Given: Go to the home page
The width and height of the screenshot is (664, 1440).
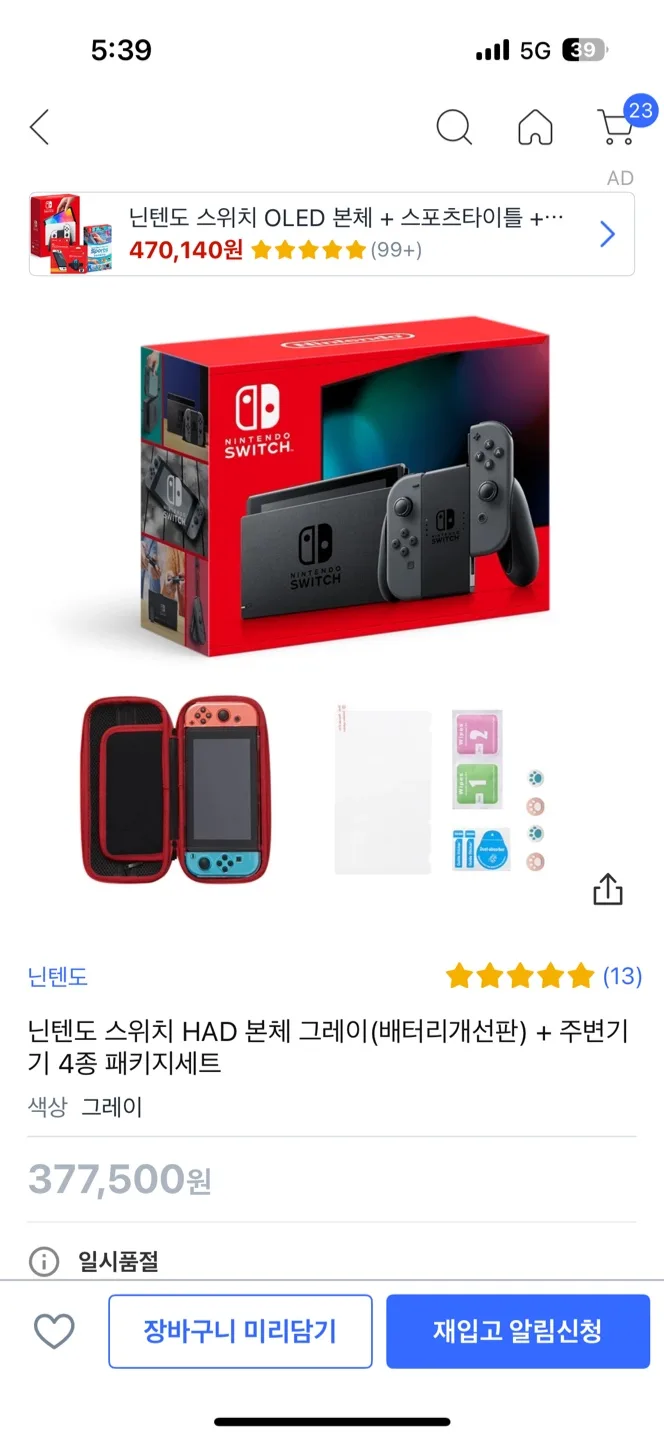Looking at the screenshot, I should pos(535,127).
